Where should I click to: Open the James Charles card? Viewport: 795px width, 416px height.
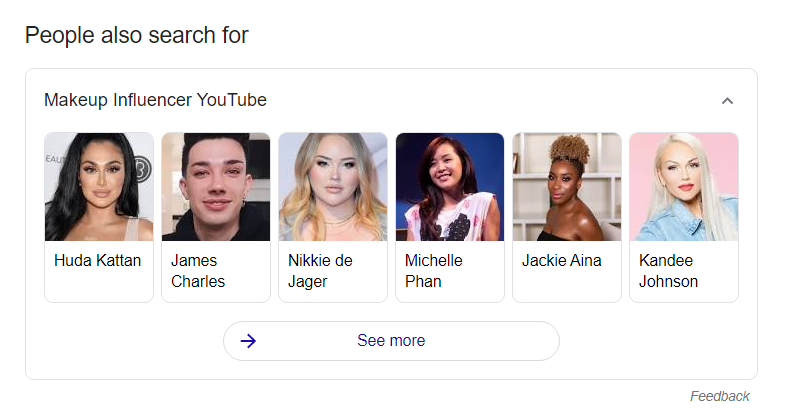216,217
